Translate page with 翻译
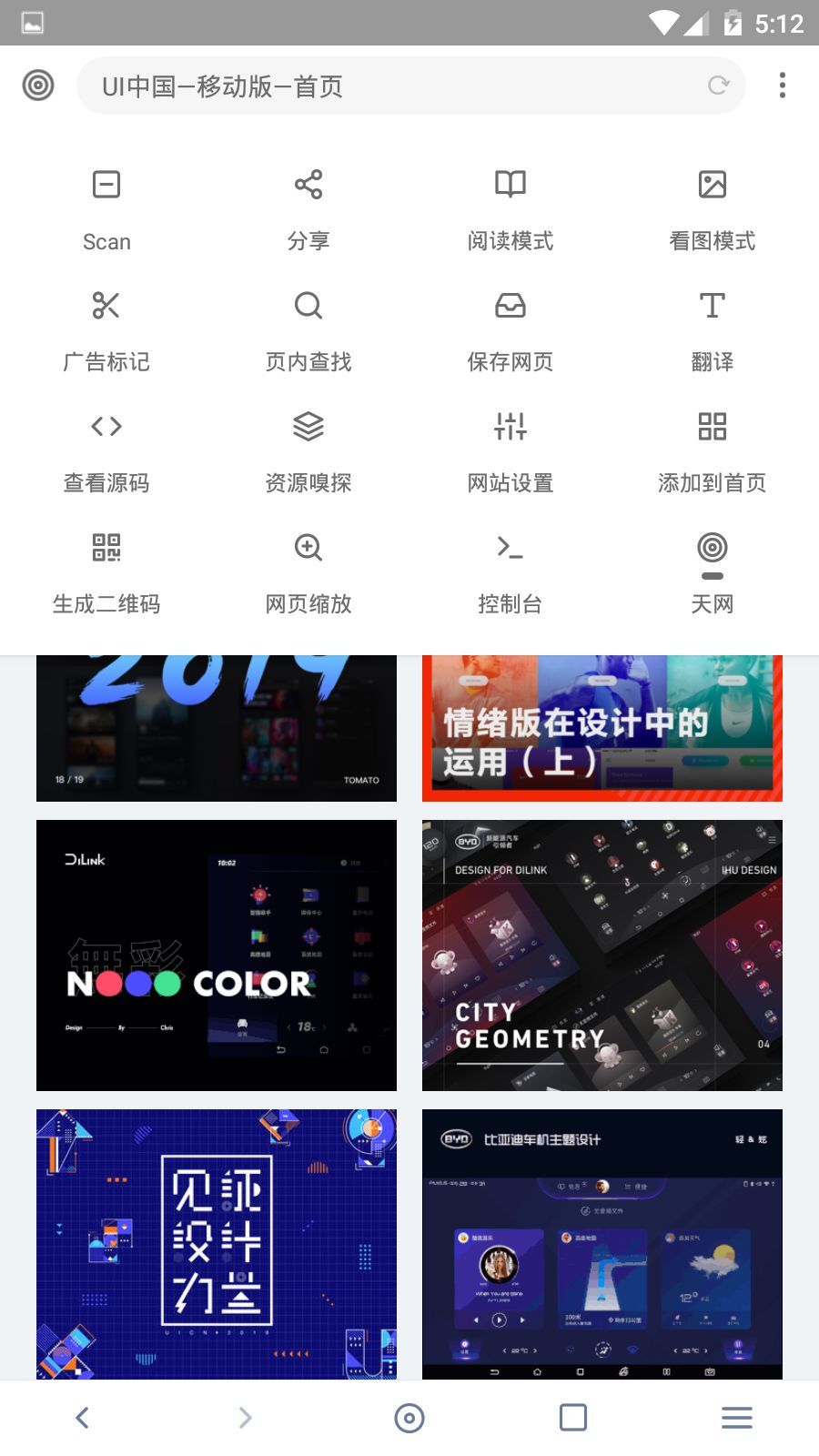The width and height of the screenshot is (819, 1456). [713, 329]
